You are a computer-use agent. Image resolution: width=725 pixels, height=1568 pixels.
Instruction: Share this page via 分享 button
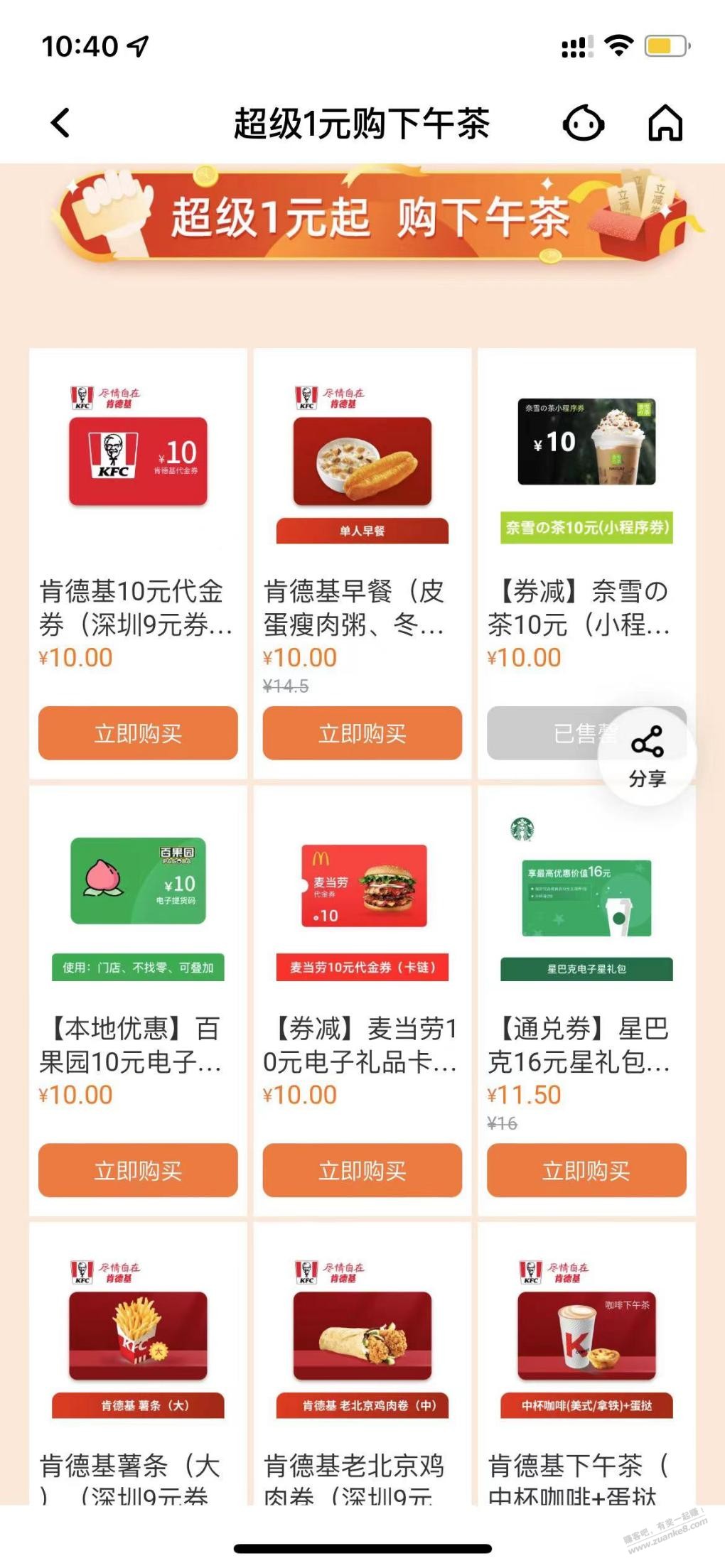pos(647,756)
